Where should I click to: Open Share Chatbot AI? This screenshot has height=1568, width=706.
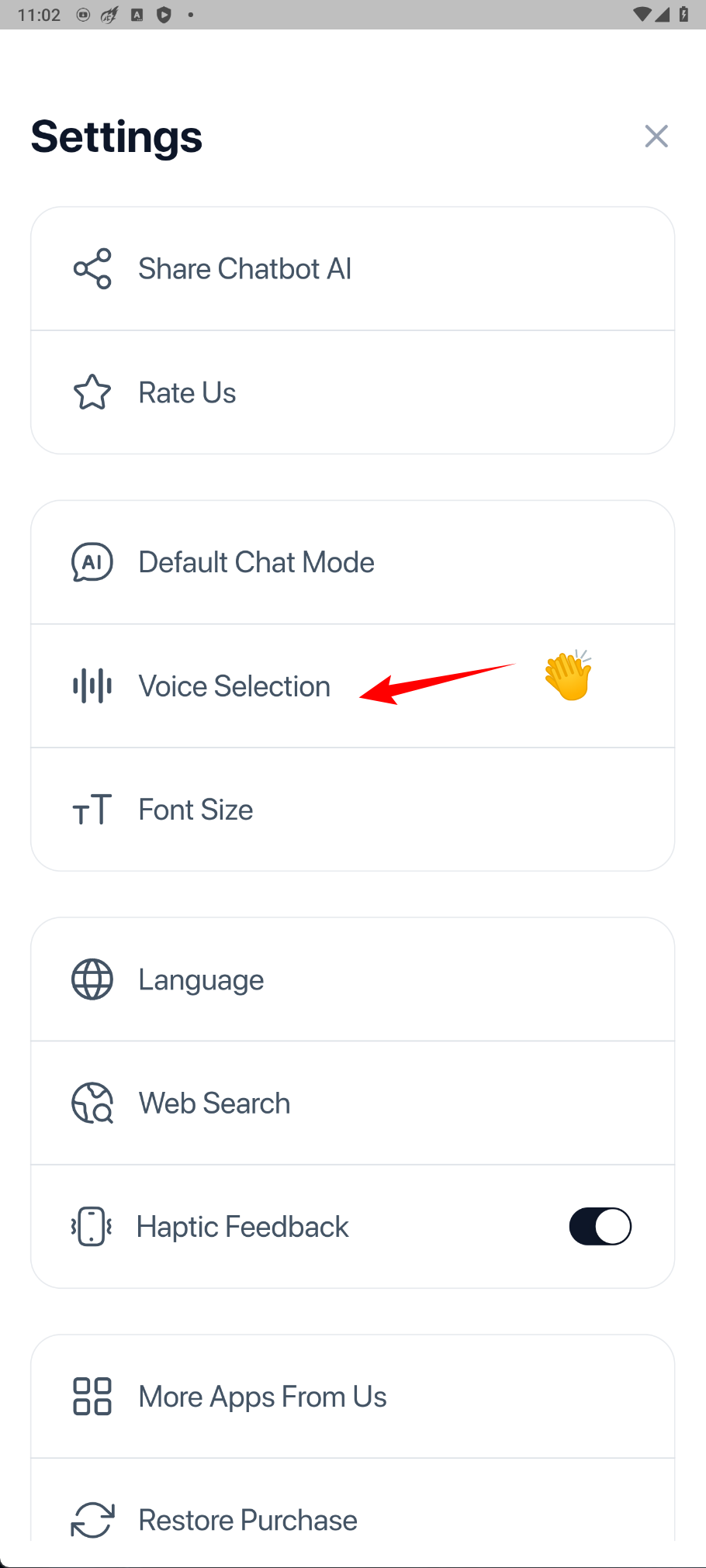tap(352, 268)
